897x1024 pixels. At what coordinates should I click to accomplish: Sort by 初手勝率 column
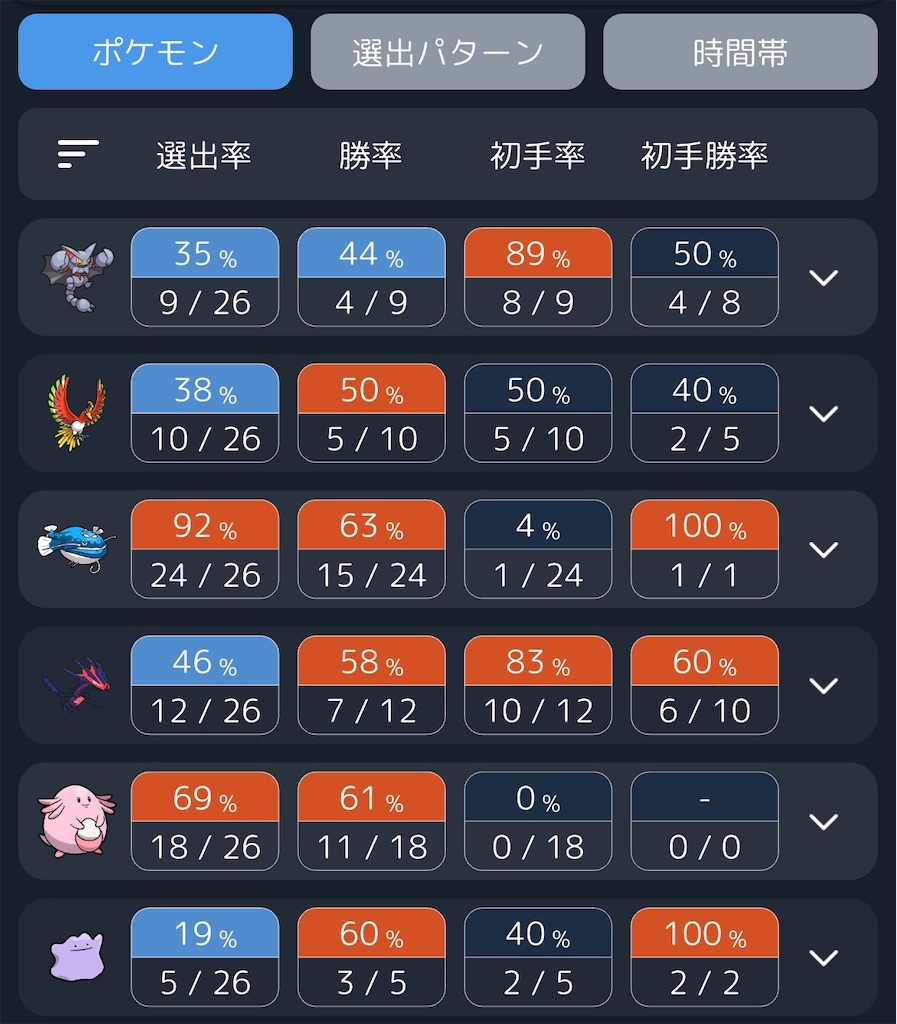(x=704, y=155)
